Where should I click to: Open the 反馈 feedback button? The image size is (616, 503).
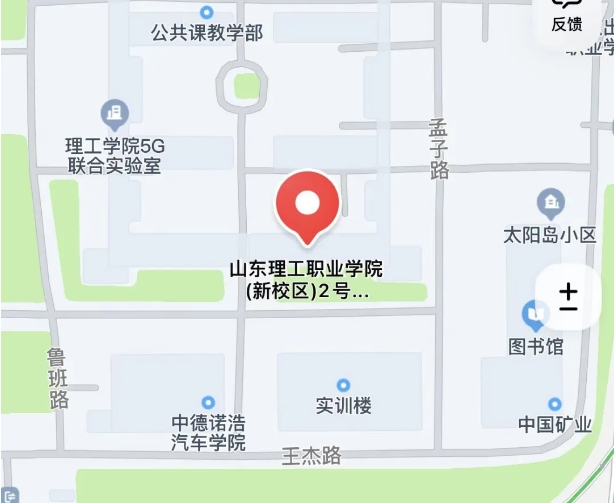[567, 18]
